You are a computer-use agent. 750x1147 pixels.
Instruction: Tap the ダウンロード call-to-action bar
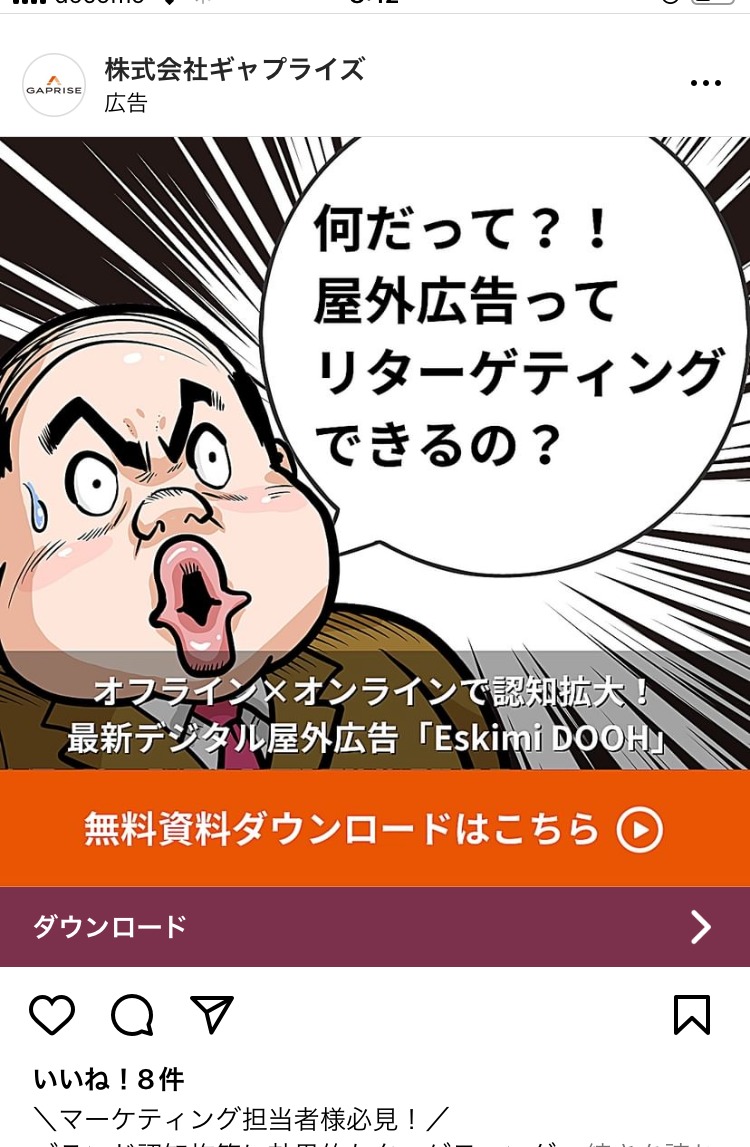click(x=375, y=927)
